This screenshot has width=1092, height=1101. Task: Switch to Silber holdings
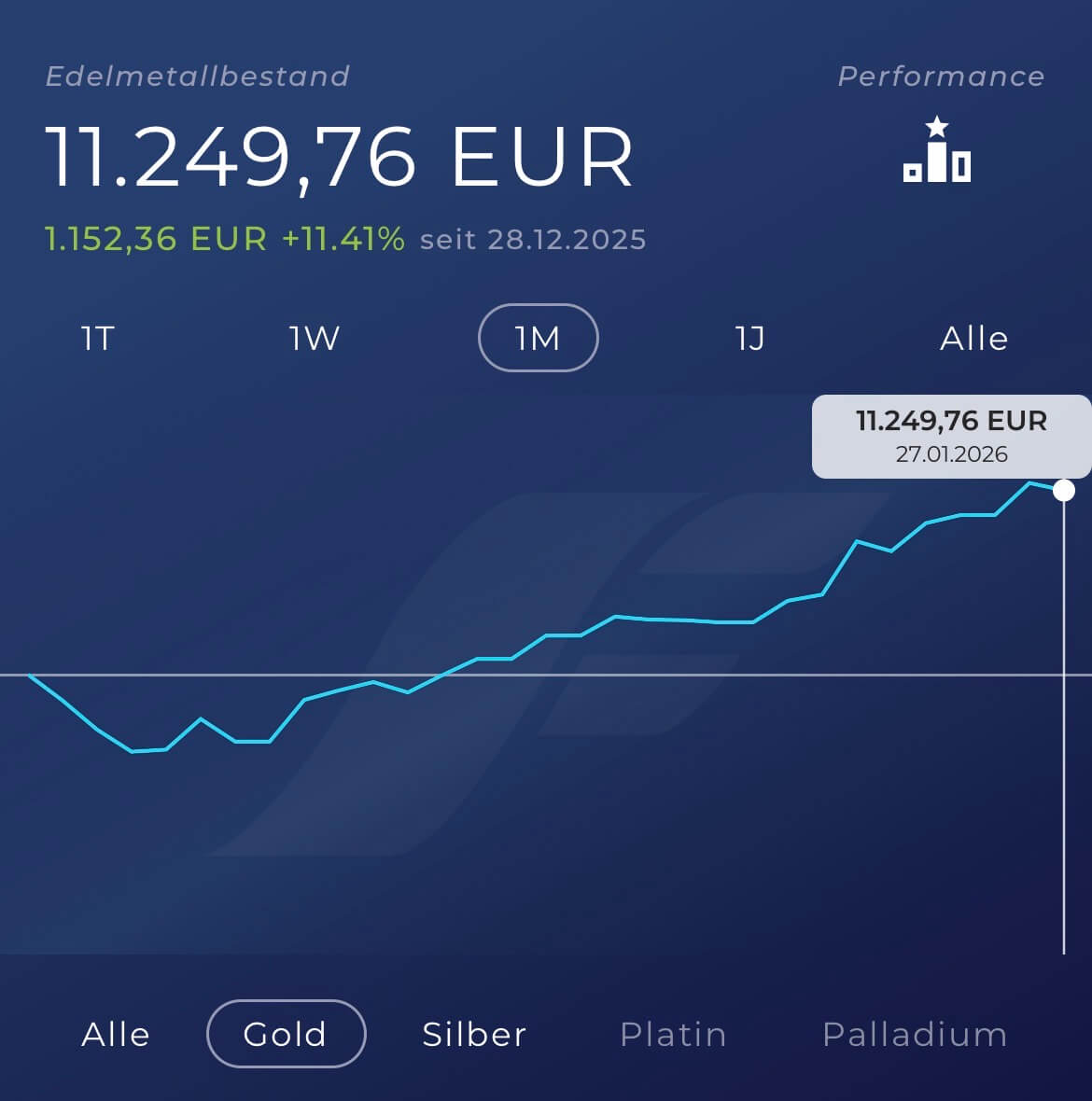(x=474, y=1034)
